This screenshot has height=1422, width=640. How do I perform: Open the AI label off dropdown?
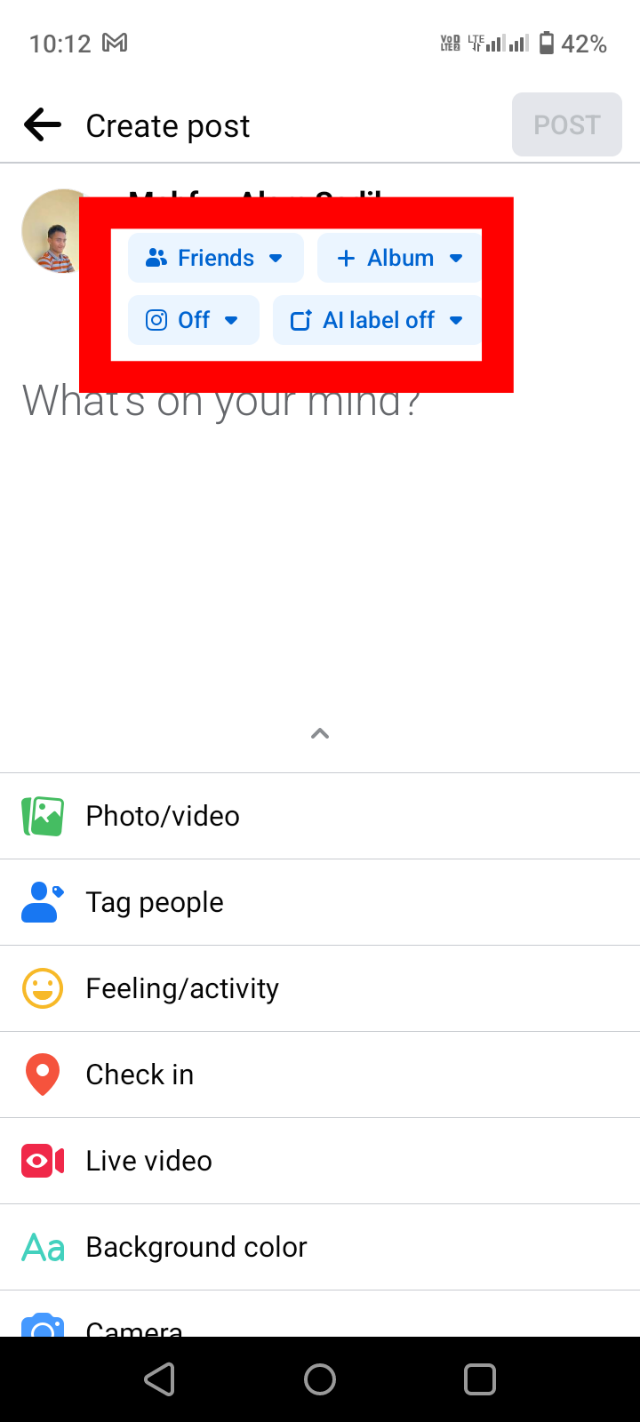(377, 320)
